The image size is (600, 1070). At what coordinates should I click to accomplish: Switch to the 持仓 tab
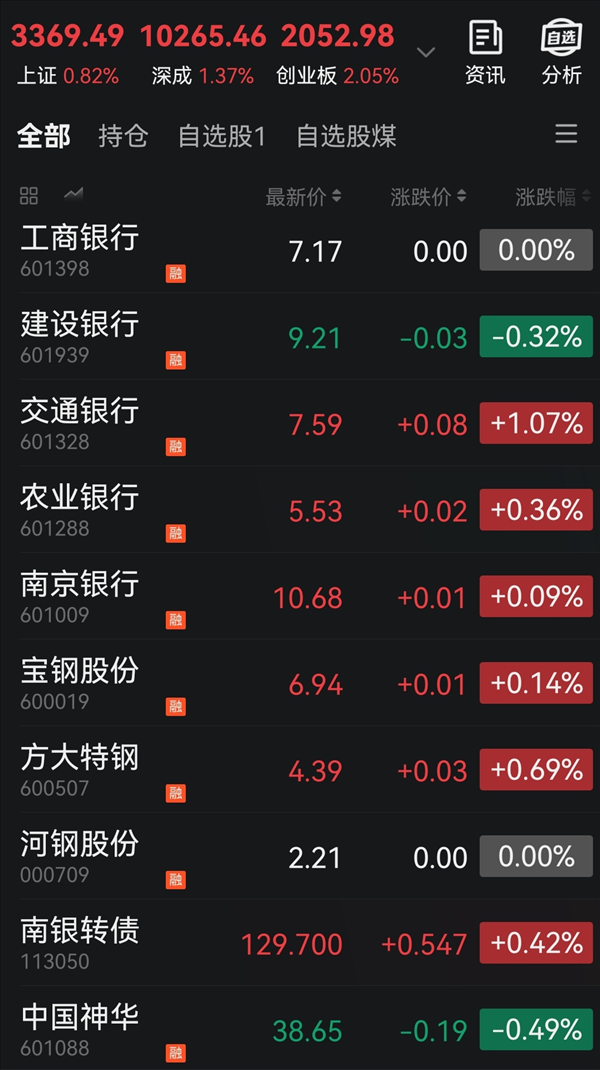[x=123, y=136]
